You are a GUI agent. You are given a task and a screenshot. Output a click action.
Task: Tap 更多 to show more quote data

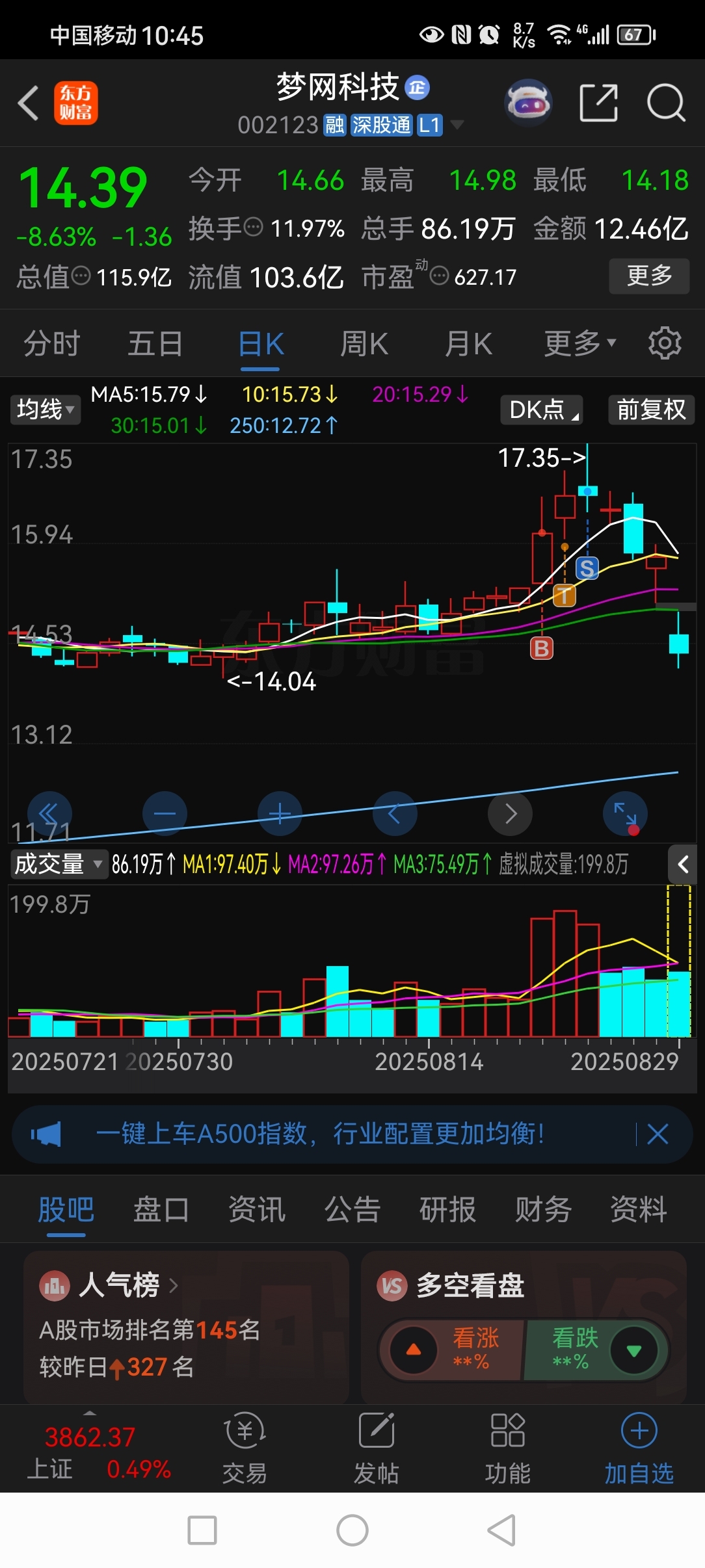[649, 276]
